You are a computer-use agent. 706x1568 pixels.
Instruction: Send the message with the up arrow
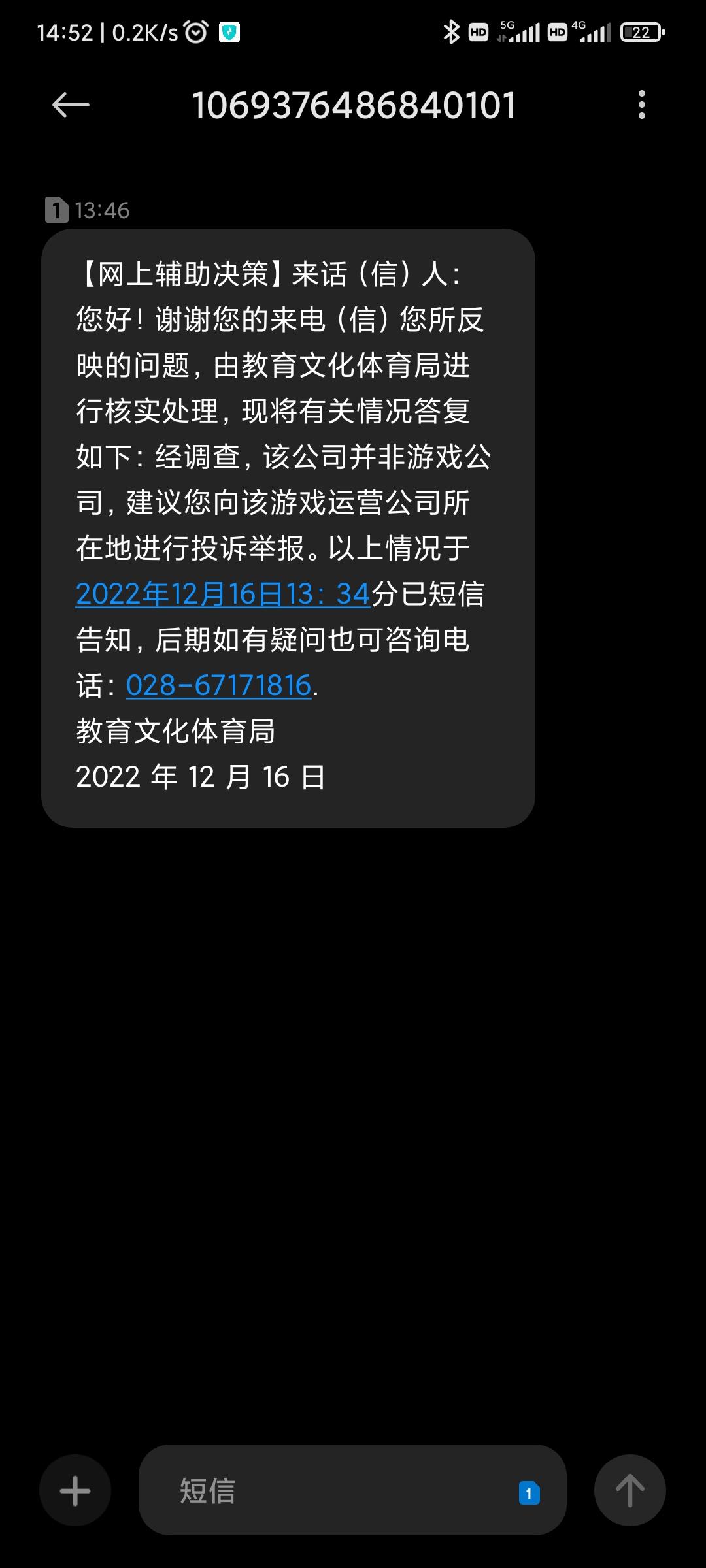click(x=630, y=1490)
